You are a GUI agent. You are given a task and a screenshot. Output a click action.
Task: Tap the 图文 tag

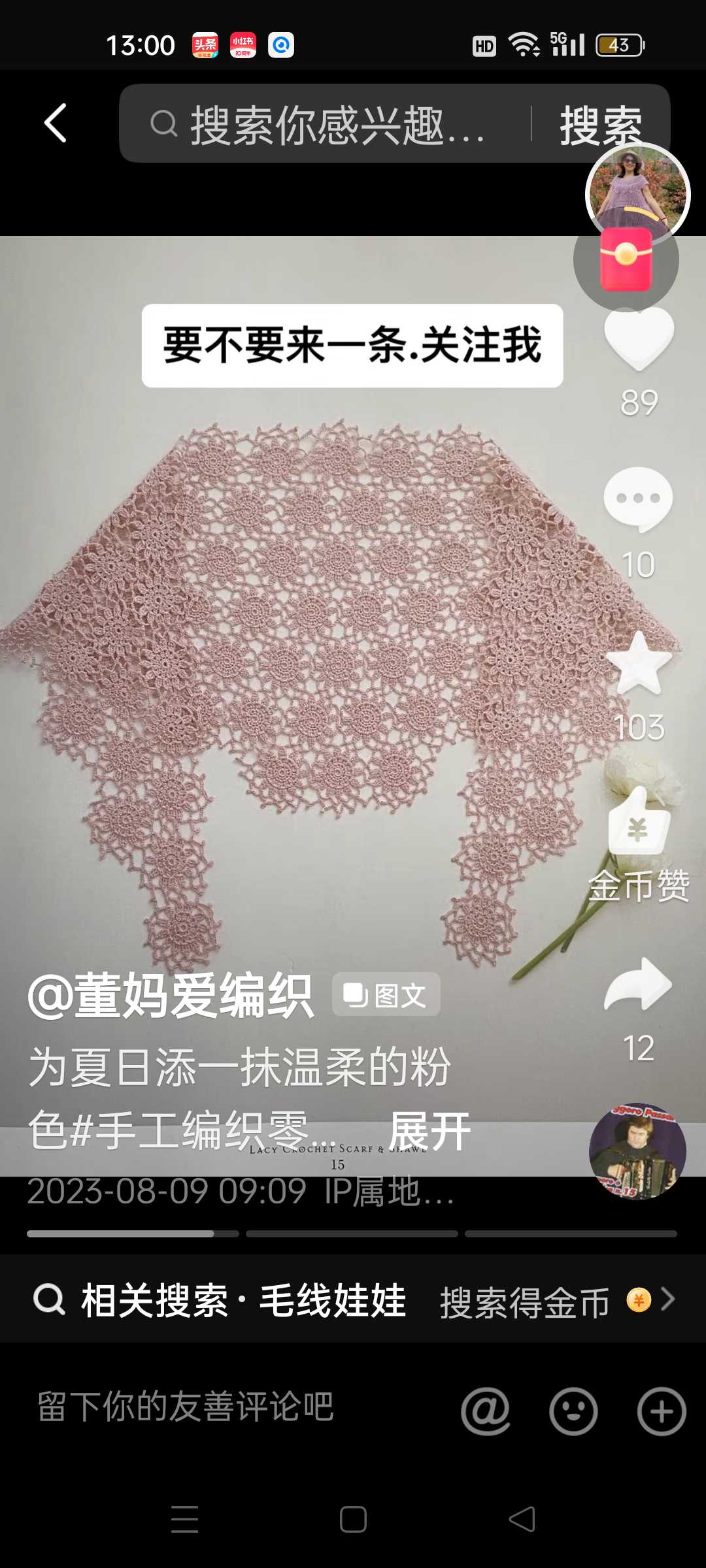[x=386, y=995]
